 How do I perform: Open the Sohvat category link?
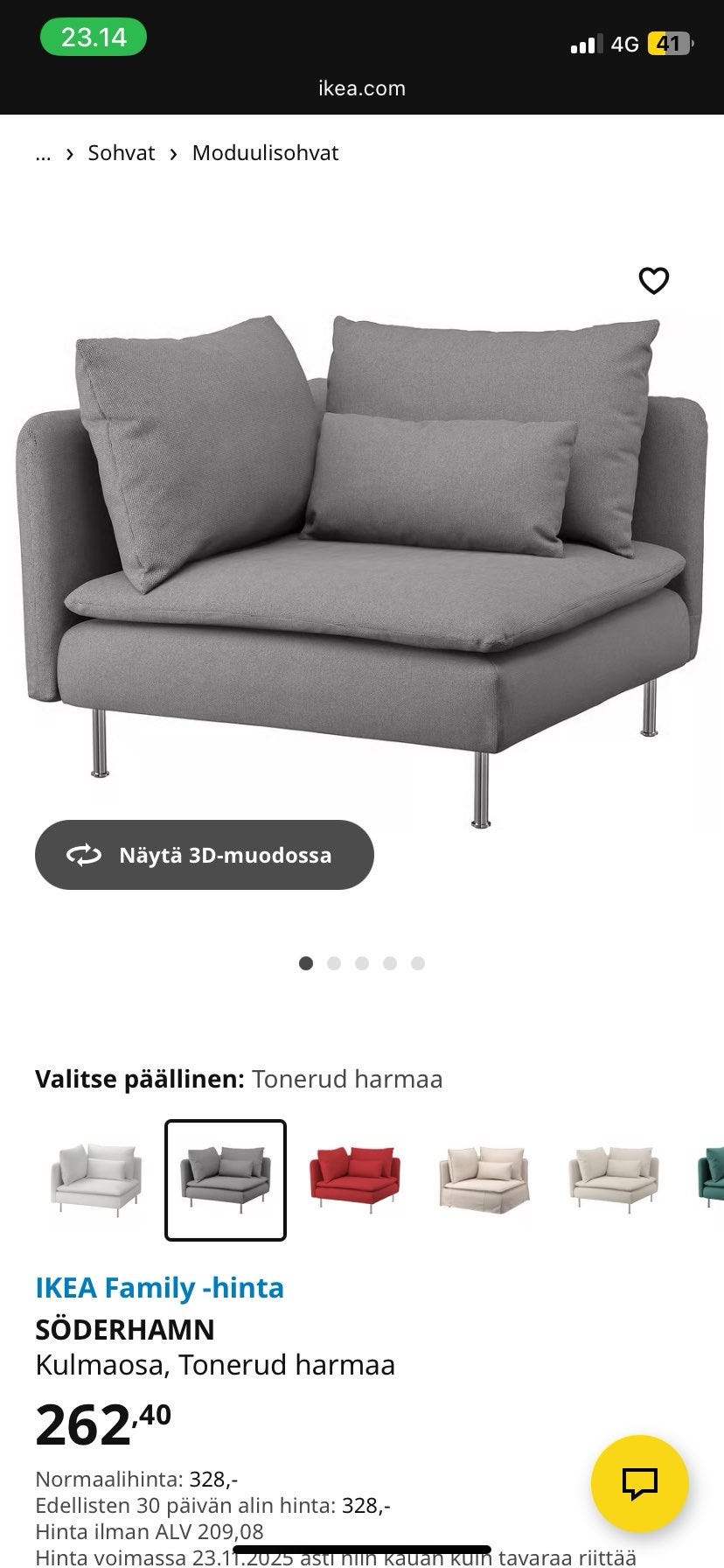pos(121,152)
